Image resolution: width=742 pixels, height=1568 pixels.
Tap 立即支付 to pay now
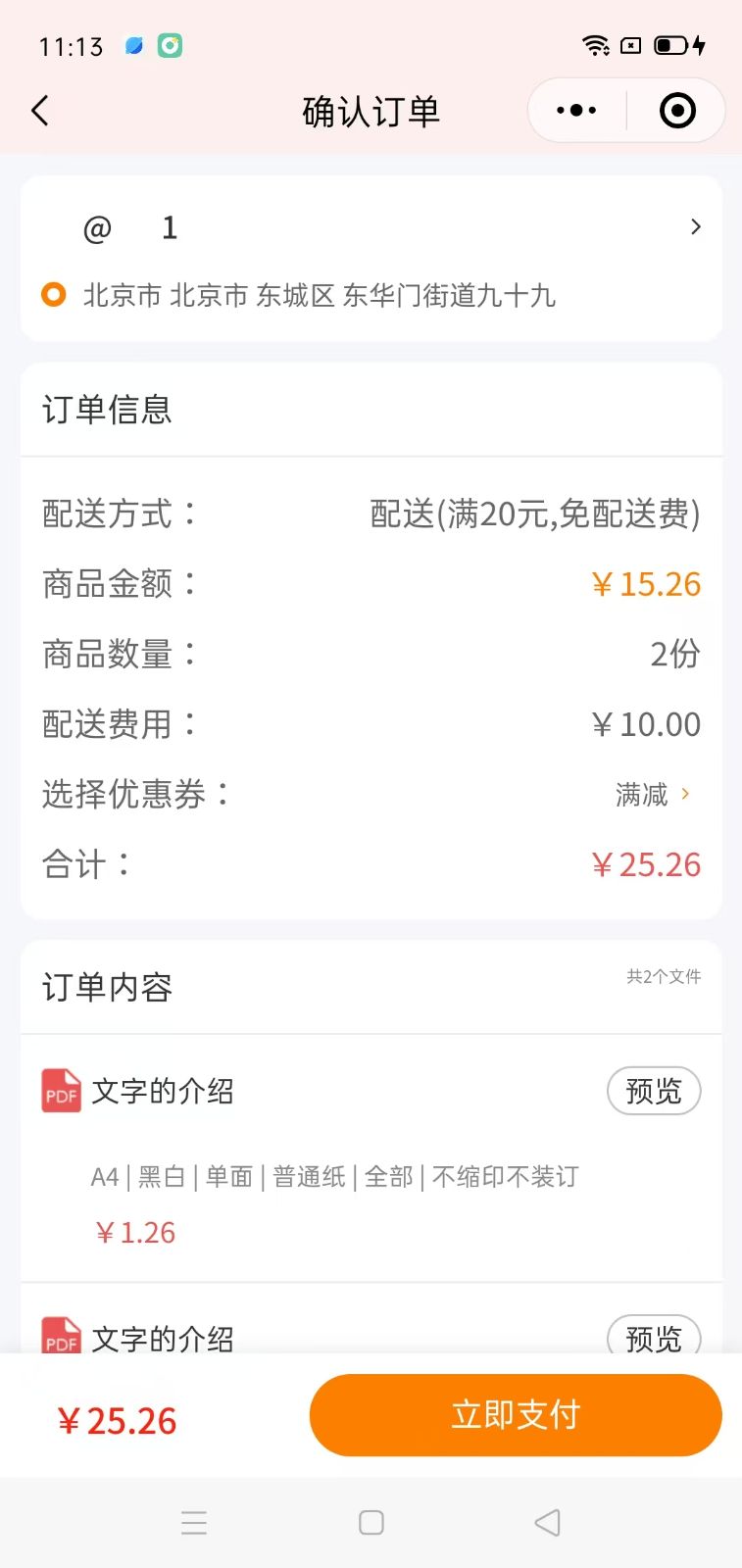(x=516, y=1415)
